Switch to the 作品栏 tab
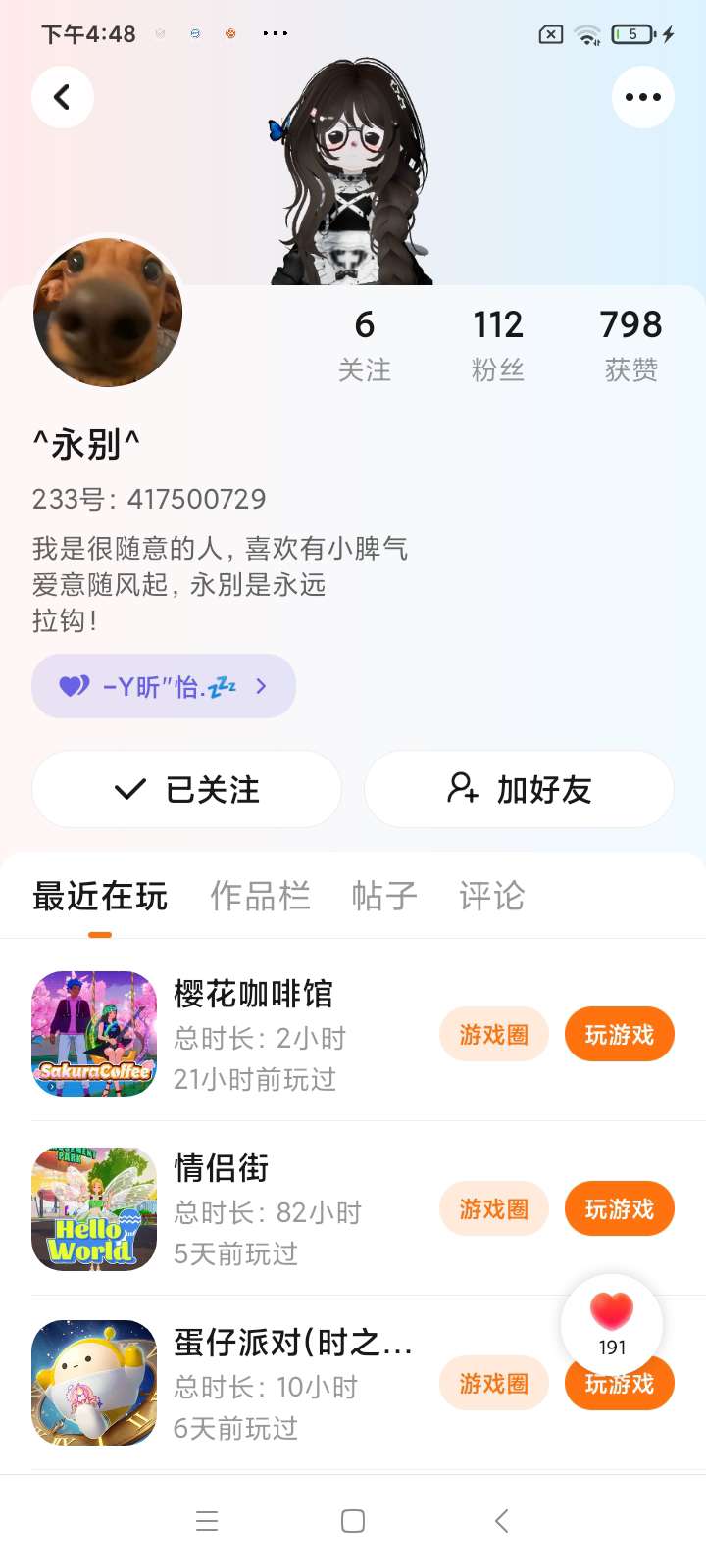Viewport: 706px width, 1568px height. click(x=260, y=896)
